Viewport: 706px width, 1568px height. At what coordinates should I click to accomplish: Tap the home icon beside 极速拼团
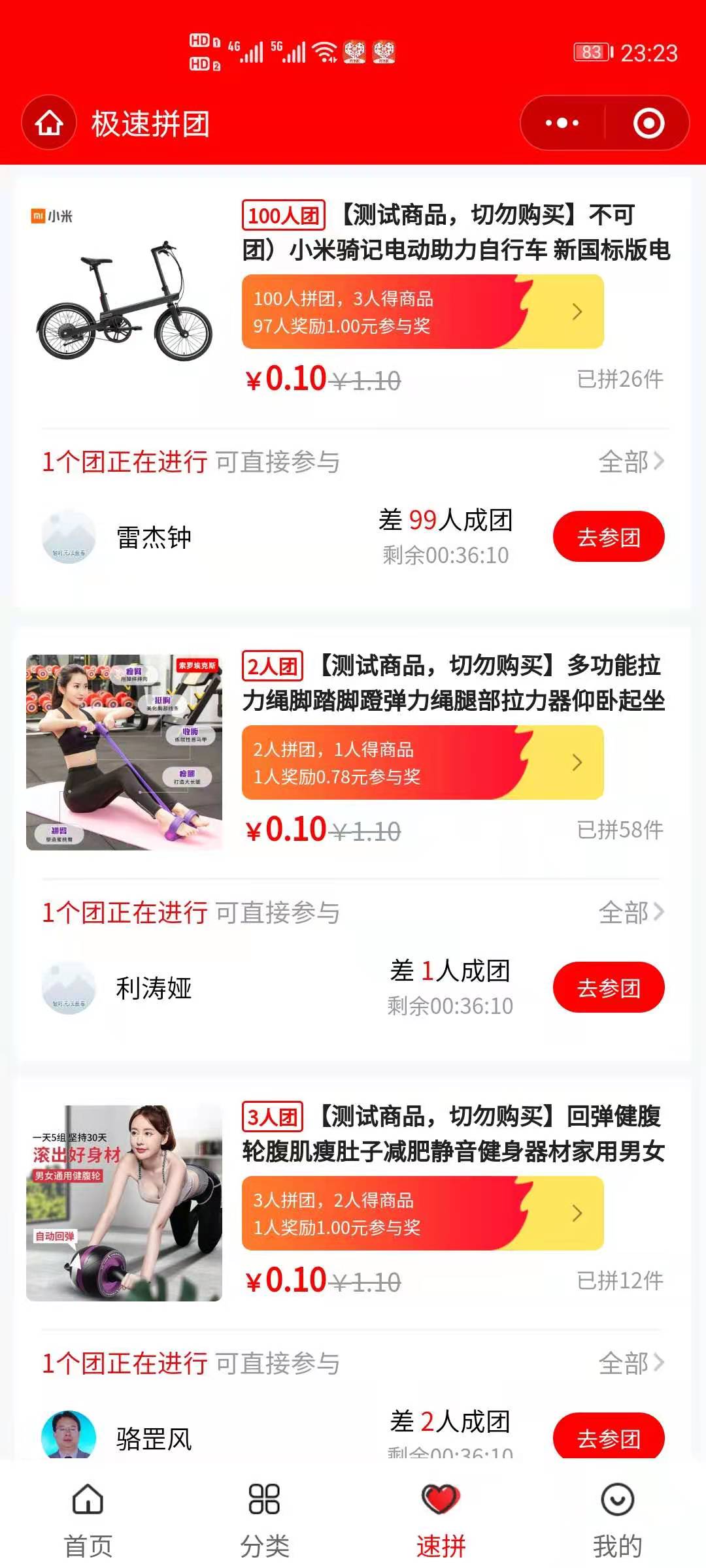49,123
